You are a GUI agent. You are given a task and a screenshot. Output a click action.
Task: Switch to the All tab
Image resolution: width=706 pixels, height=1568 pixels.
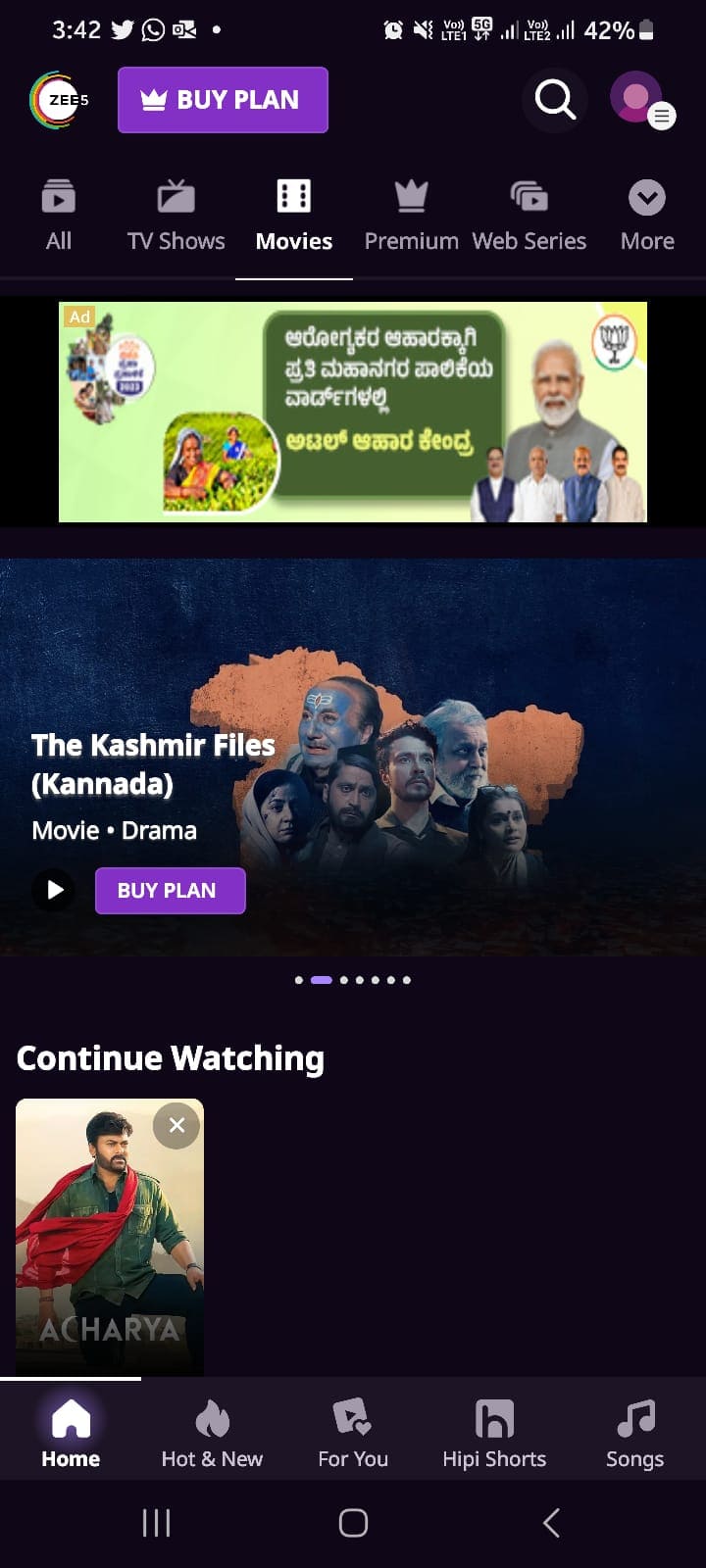click(59, 216)
